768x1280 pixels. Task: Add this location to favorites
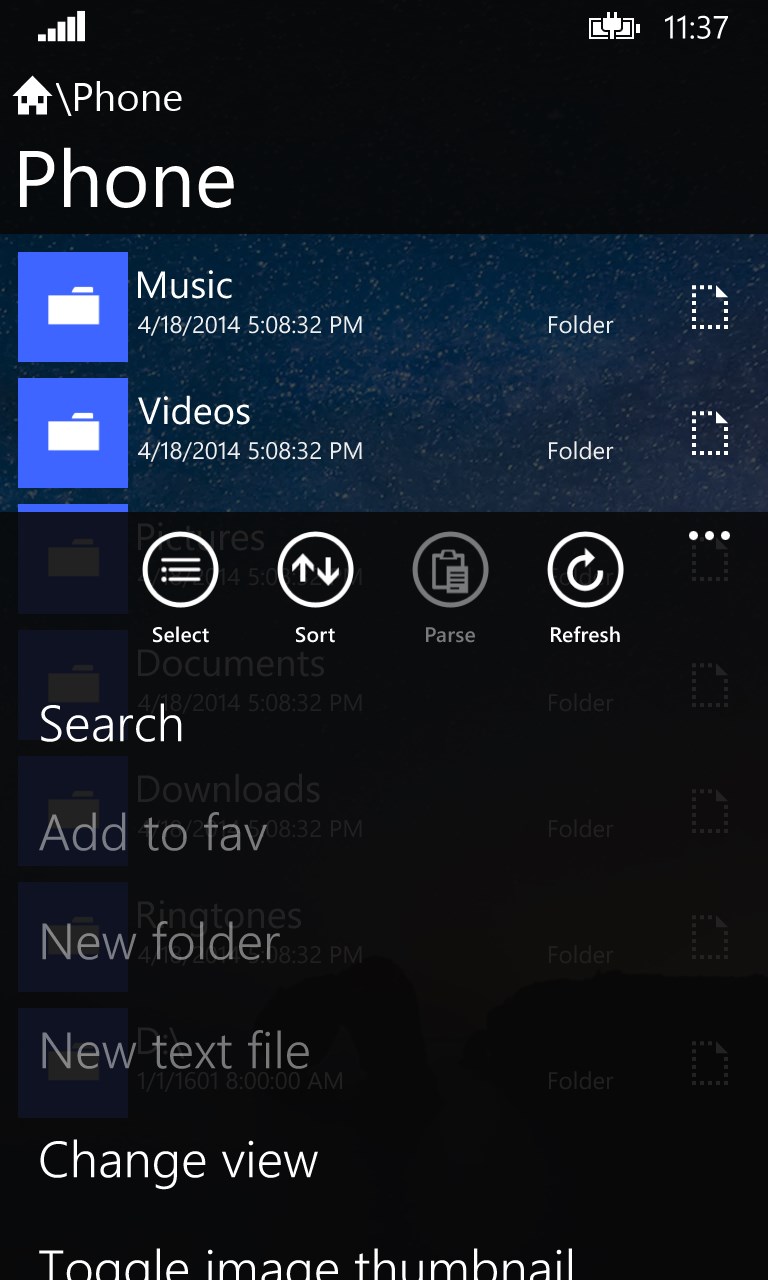[153, 833]
